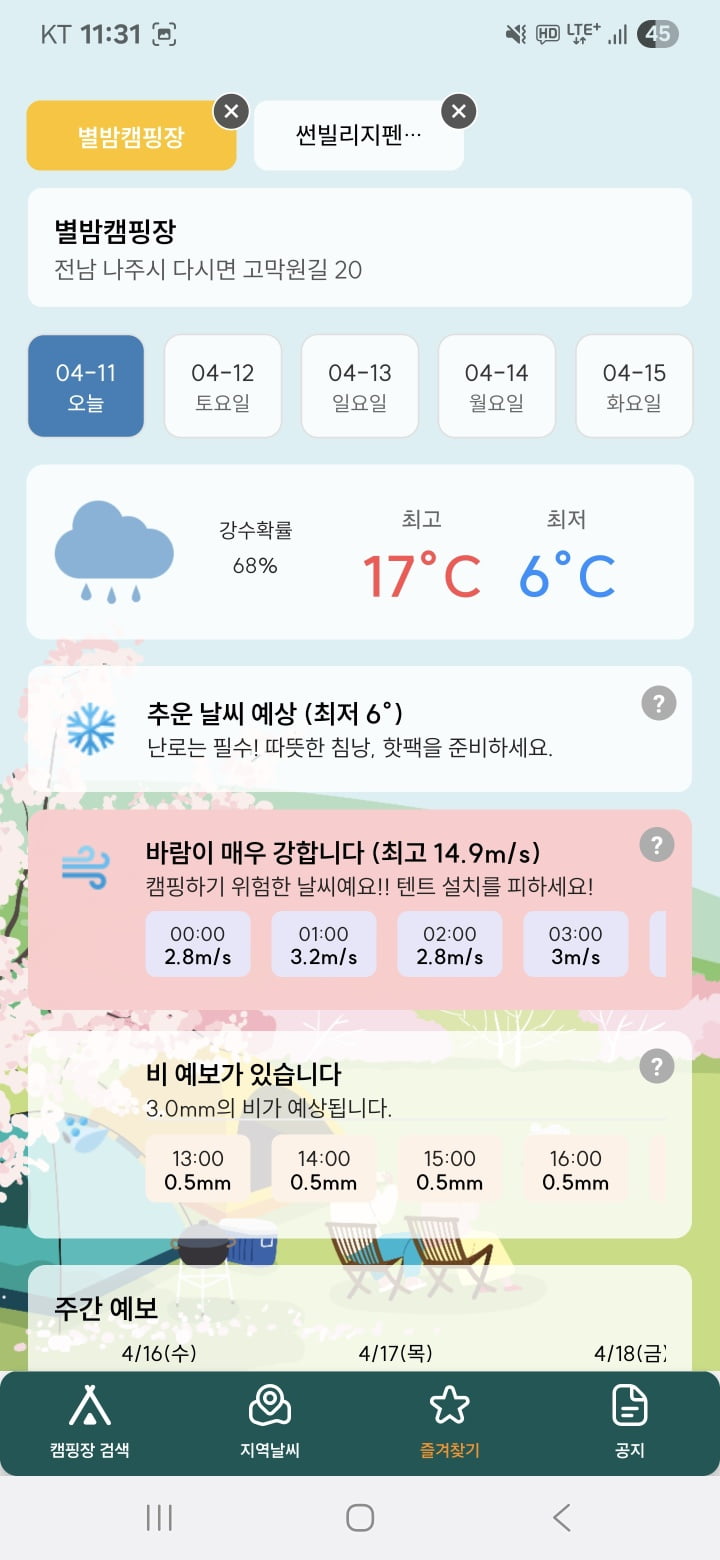Select the 04-11 오늘 date
The width and height of the screenshot is (720, 1560).
86,386
